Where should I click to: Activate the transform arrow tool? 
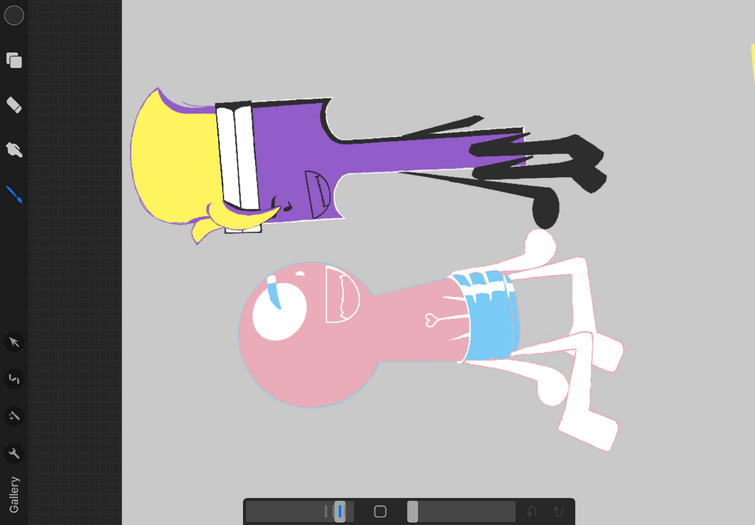click(x=14, y=342)
